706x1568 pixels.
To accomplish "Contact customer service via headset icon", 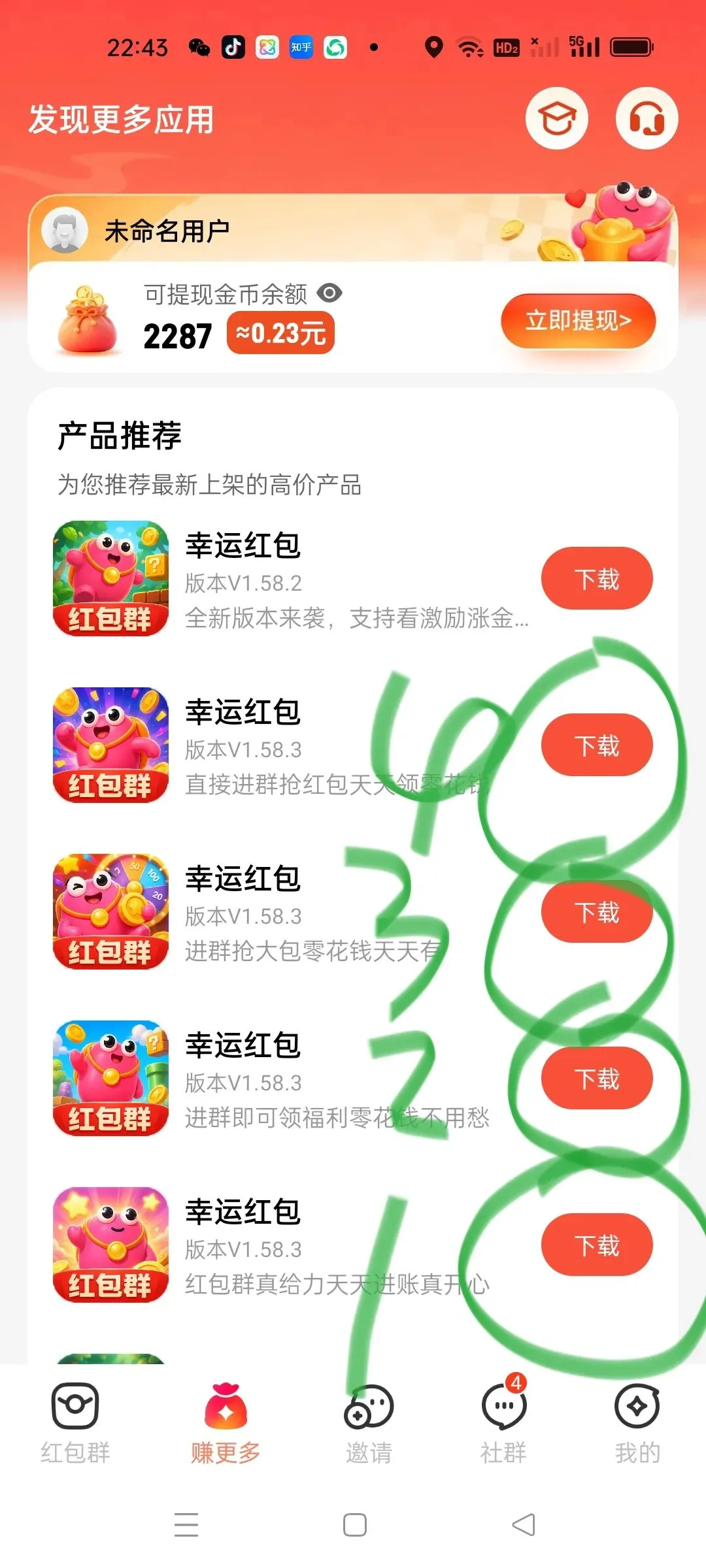I will tap(647, 118).
